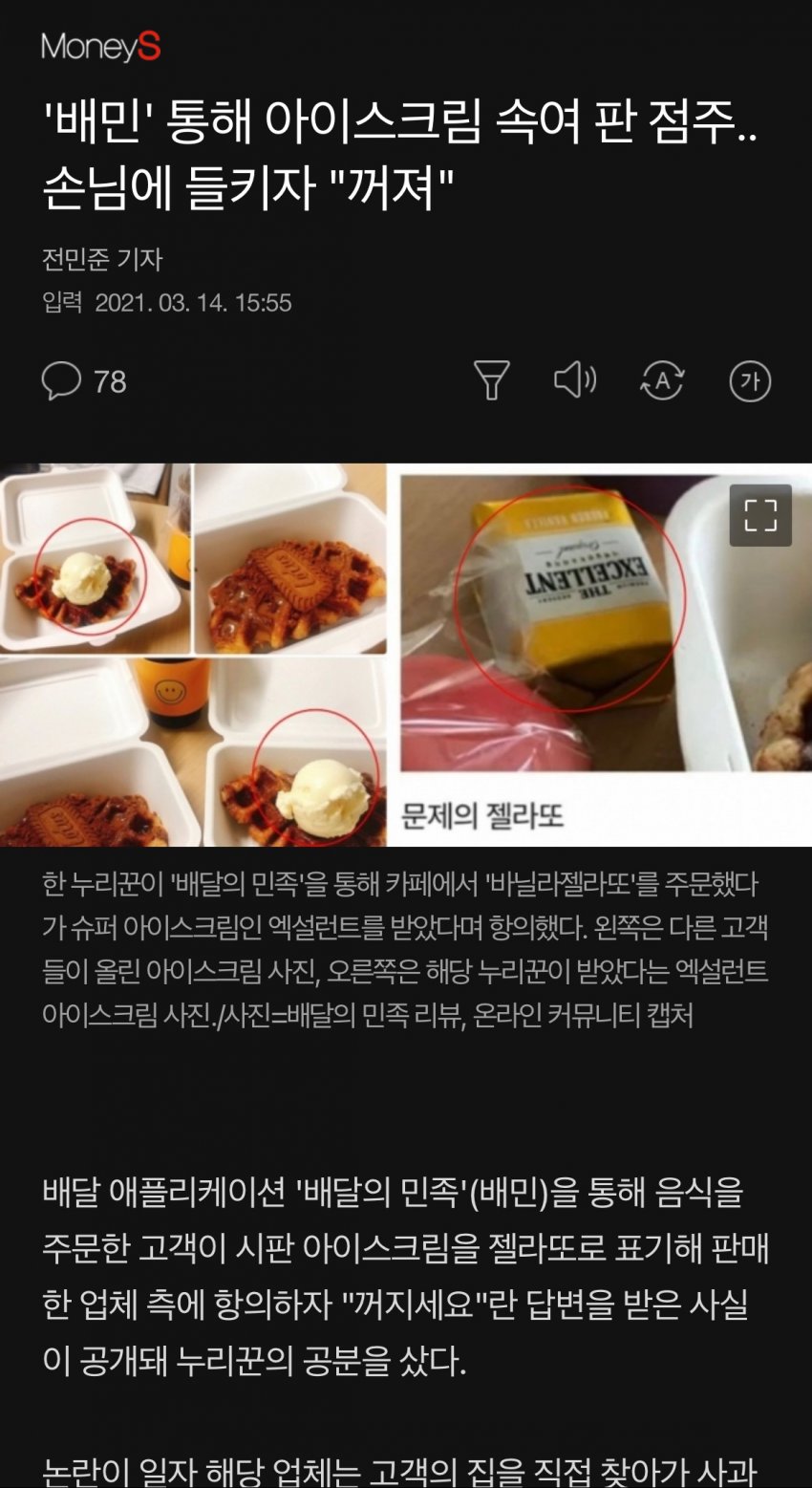The image size is (812, 1488).
Task: Open the translate article icon
Action: (662, 381)
